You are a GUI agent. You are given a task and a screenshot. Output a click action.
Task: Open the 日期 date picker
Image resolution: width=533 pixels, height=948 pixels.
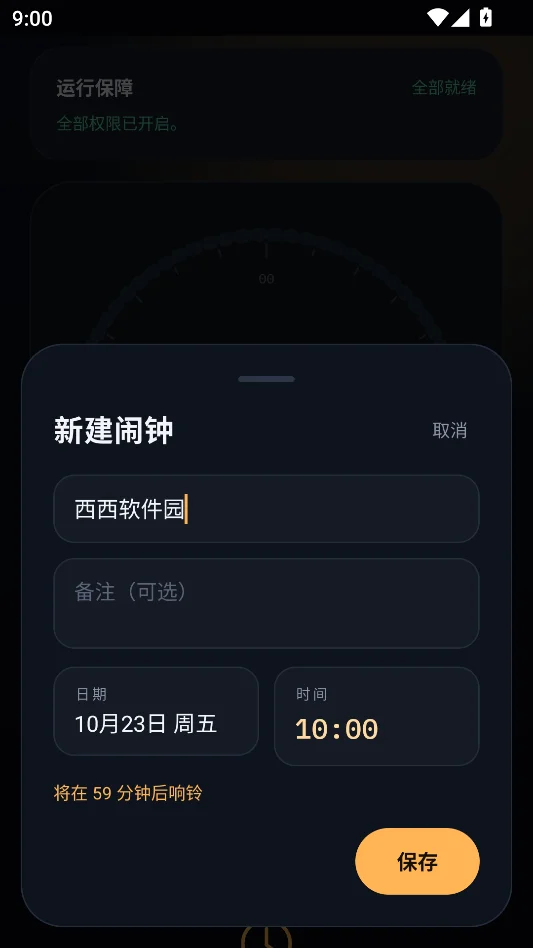tap(156, 711)
